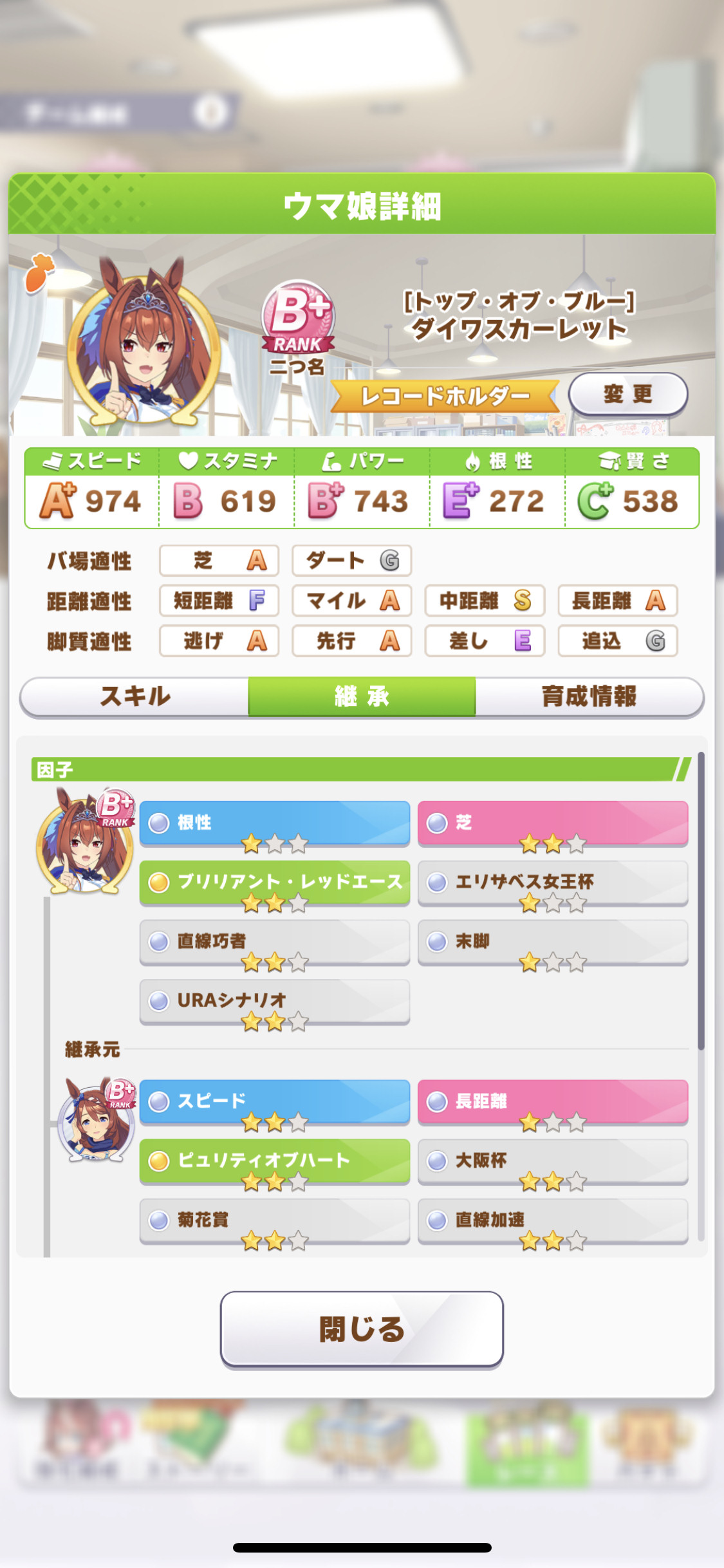Tap the 直線加速 factor entry
Screen dimensions: 724x1568
[x=553, y=1220]
